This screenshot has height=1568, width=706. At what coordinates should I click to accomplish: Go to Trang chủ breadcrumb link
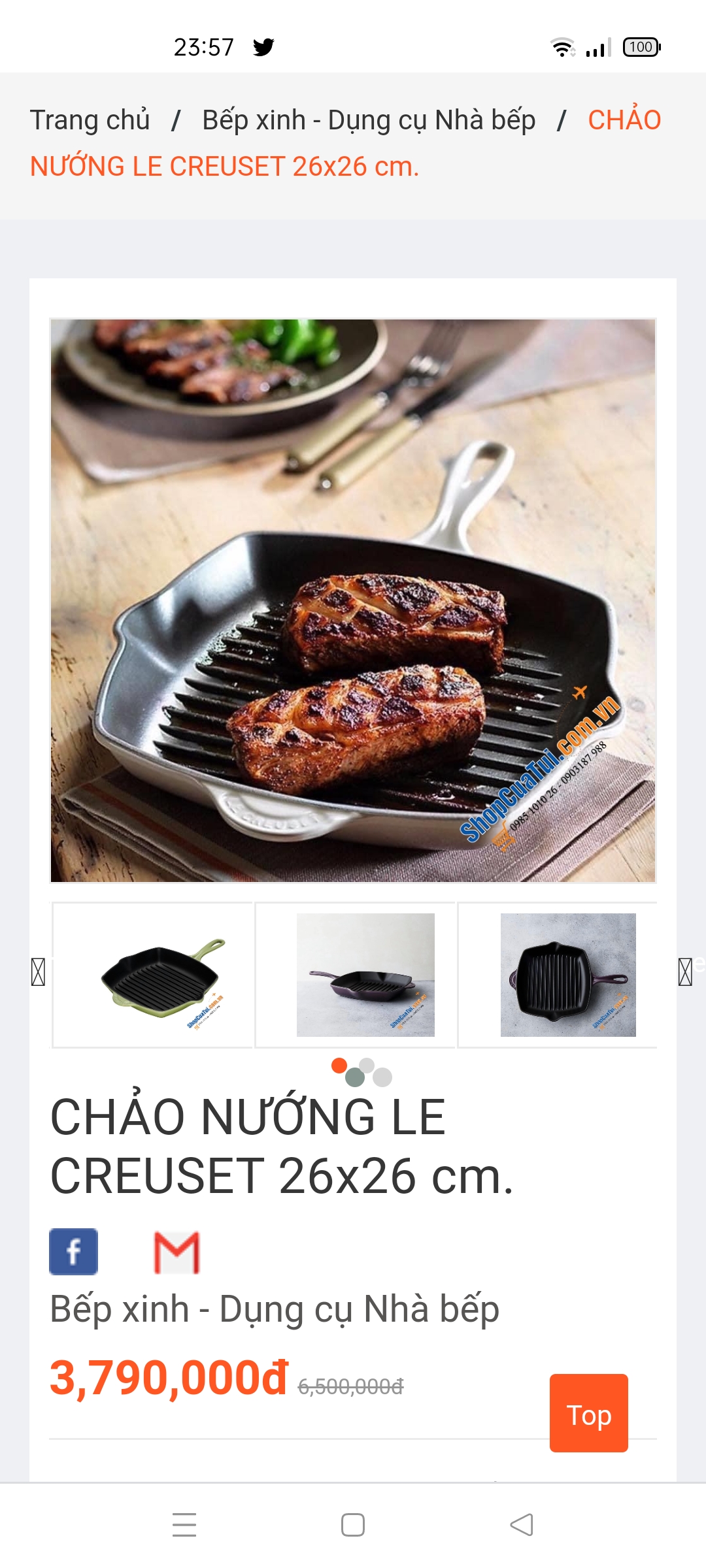[x=90, y=120]
